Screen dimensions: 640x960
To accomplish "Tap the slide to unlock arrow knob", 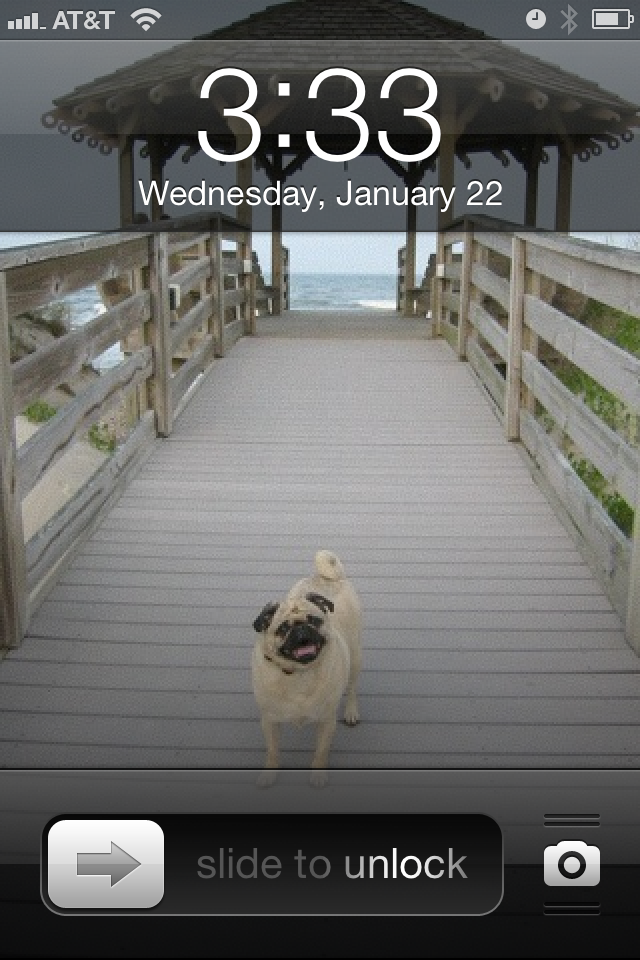I will pos(106,864).
